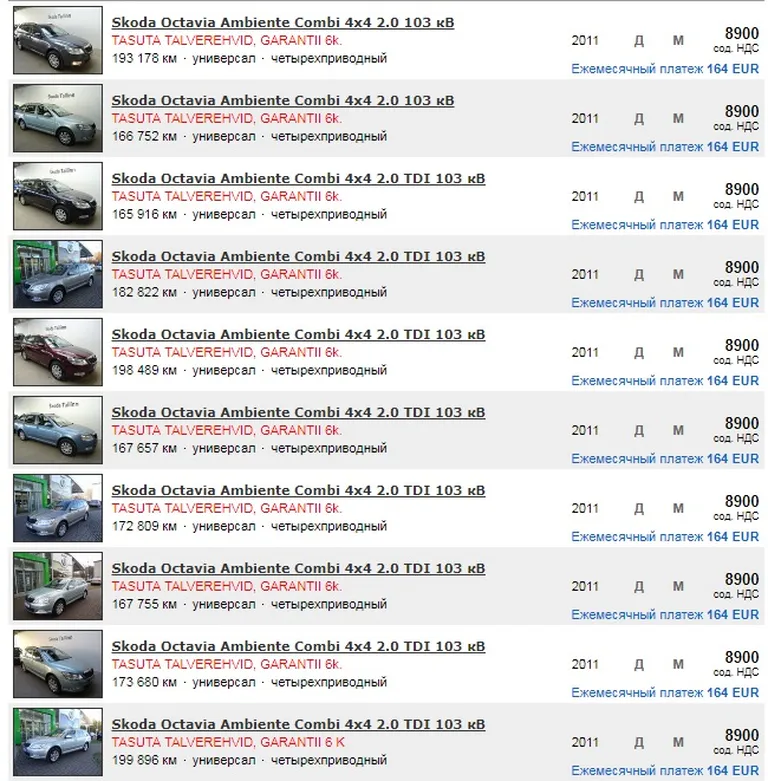
Task: View the car photo for the 199 896 km listing
Action: [x=58, y=741]
